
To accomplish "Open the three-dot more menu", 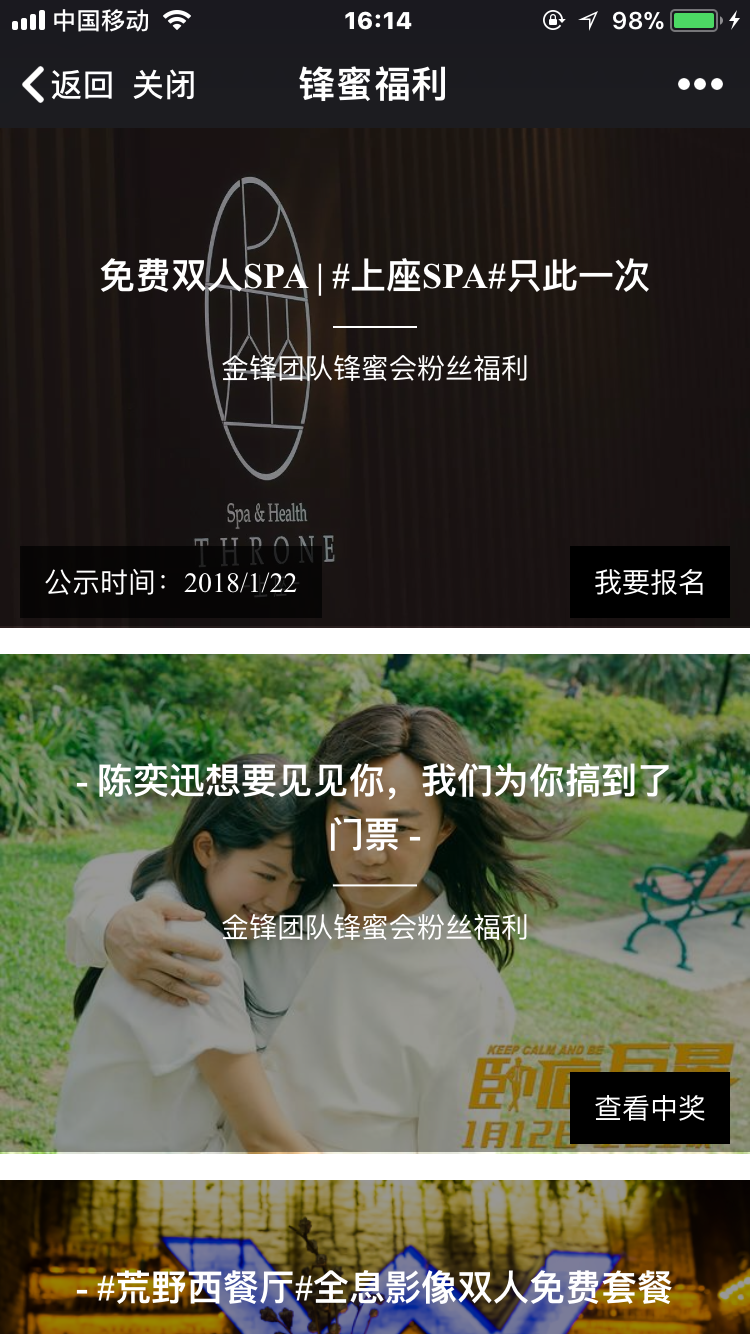I will [x=700, y=85].
